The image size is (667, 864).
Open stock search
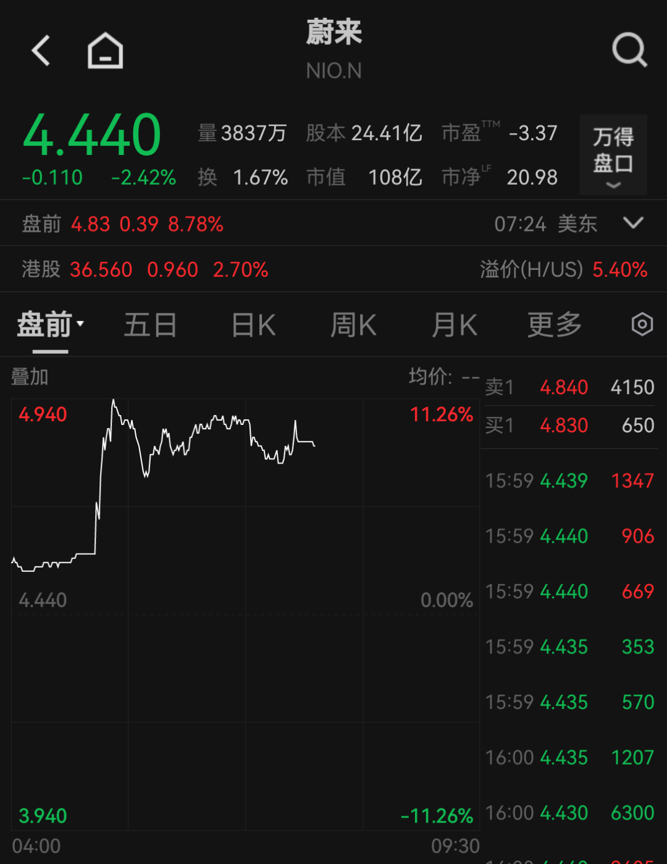(629, 49)
